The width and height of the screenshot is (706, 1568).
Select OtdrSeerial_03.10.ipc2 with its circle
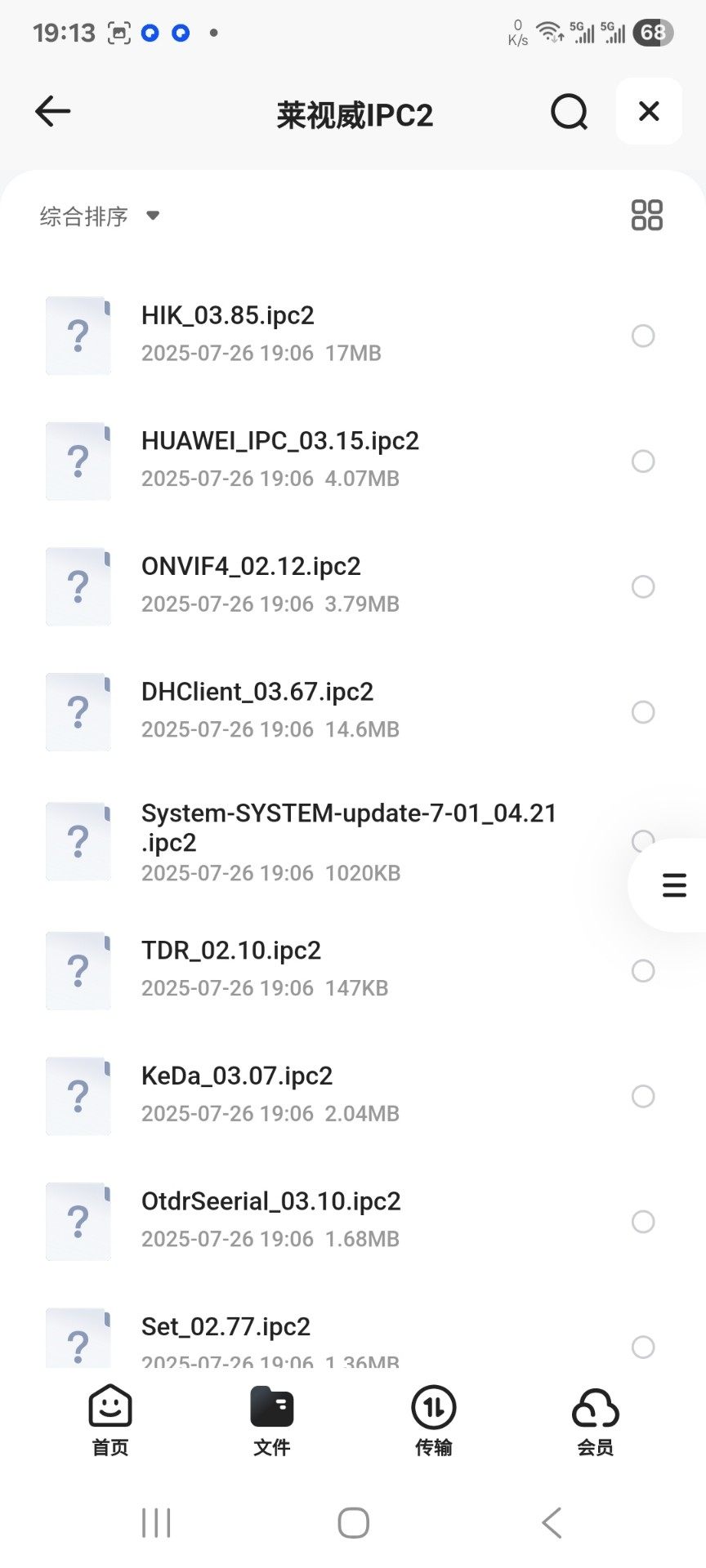point(643,1222)
